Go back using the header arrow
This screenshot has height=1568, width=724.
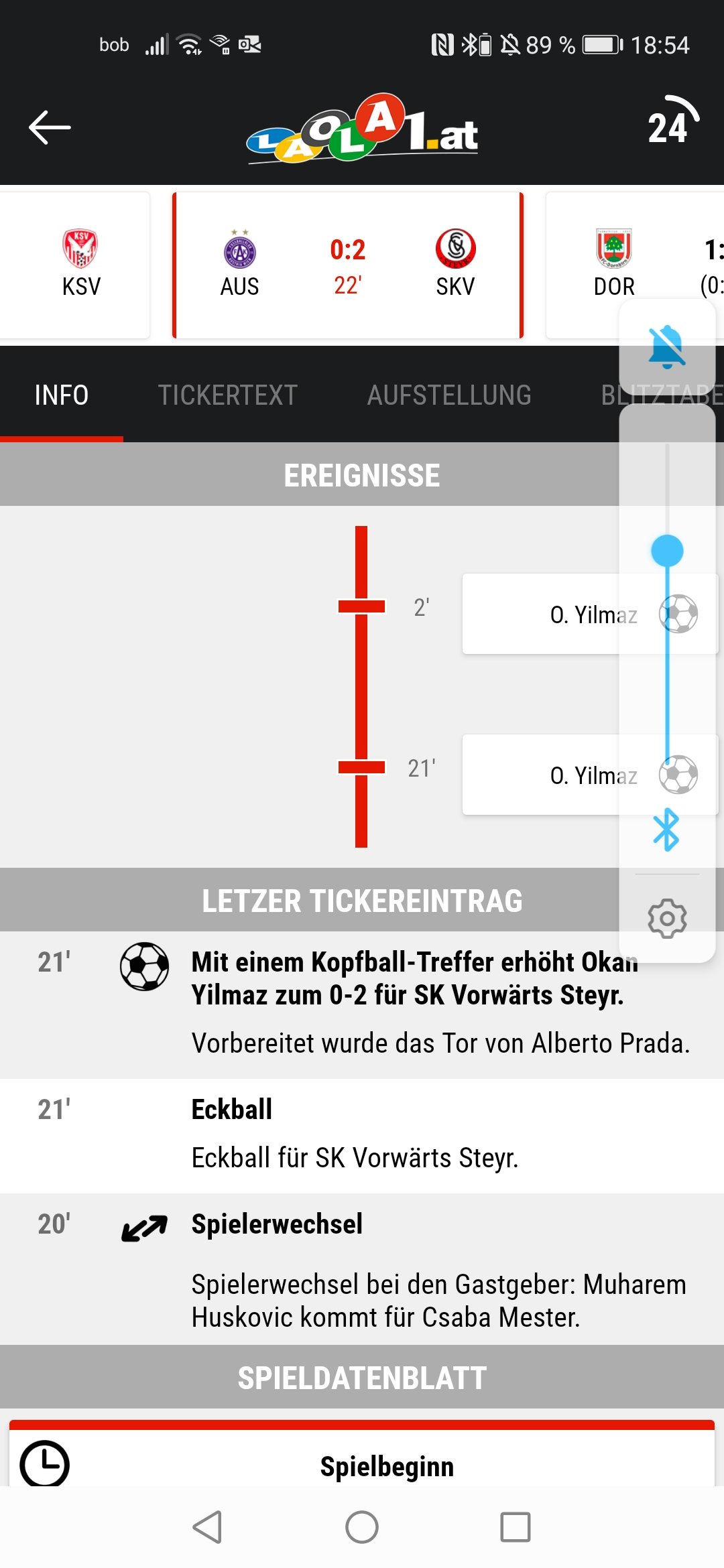pyautogui.click(x=50, y=127)
